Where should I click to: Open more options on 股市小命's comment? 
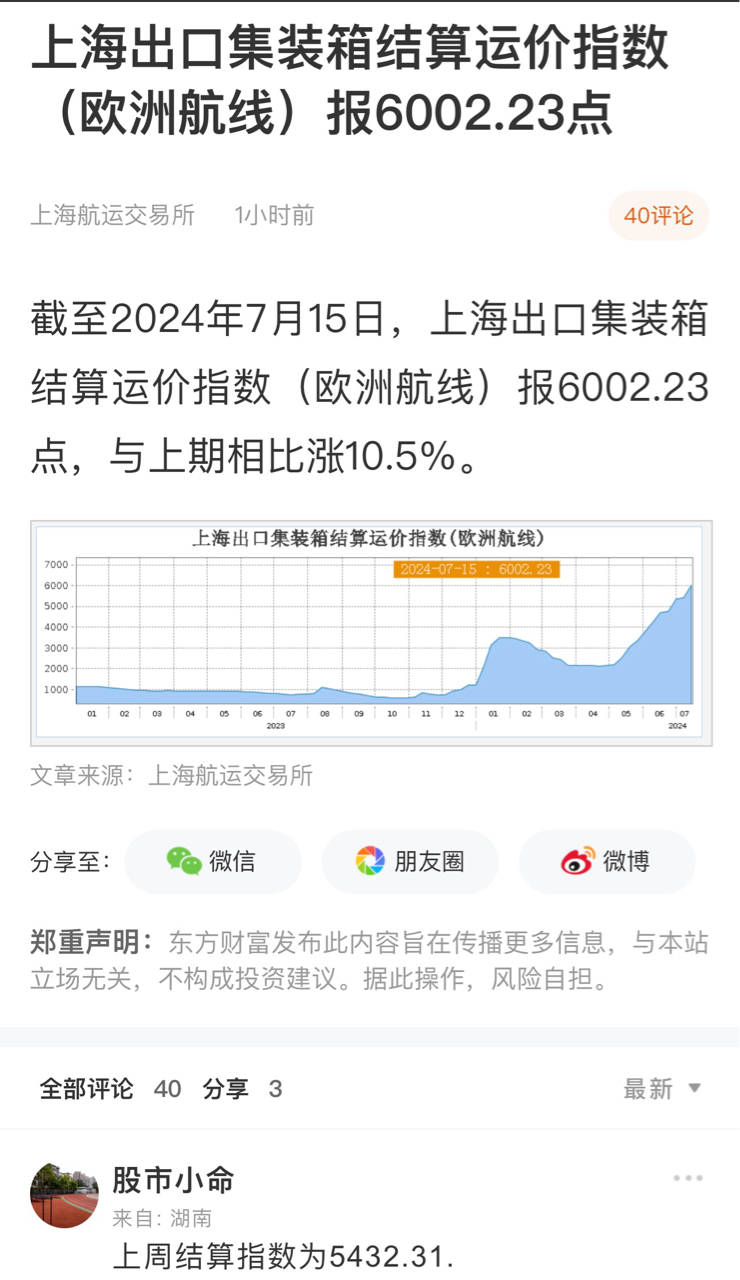coord(687,1179)
